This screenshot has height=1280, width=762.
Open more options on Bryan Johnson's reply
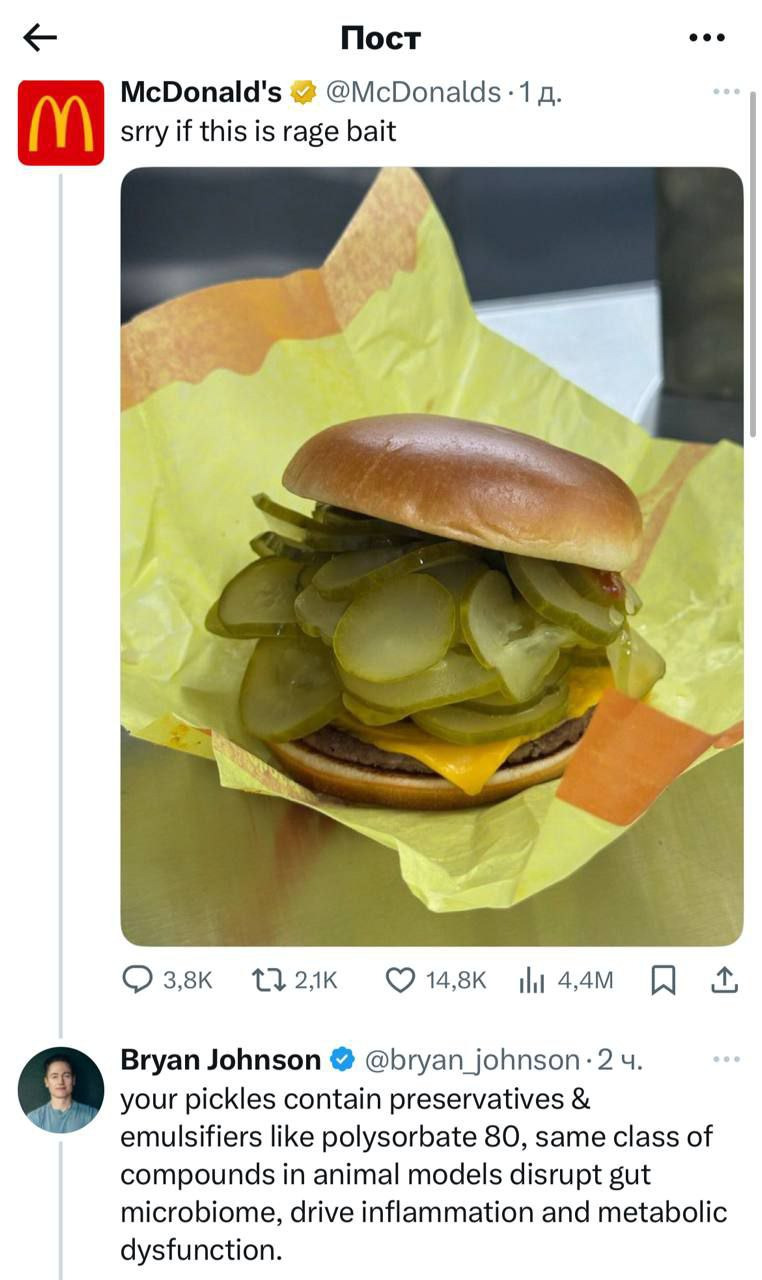pyautogui.click(x=726, y=1059)
